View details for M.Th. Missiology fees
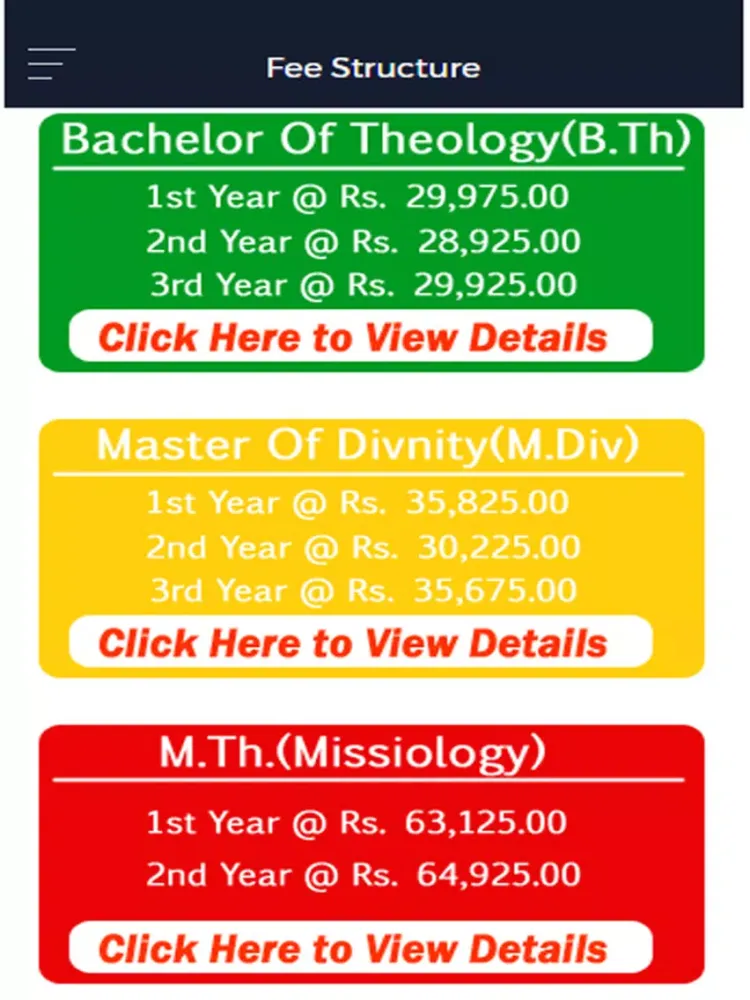The height and width of the screenshot is (1000, 750). click(x=360, y=947)
